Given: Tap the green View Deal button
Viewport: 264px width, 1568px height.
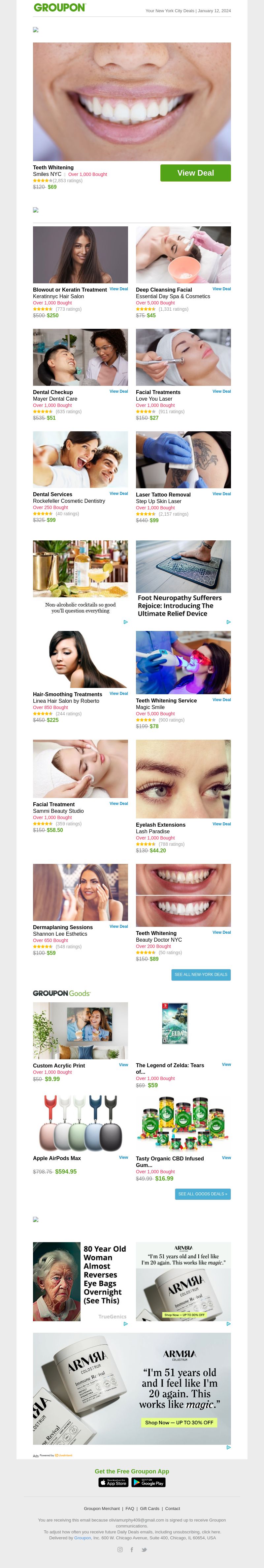Looking at the screenshot, I should click(195, 173).
